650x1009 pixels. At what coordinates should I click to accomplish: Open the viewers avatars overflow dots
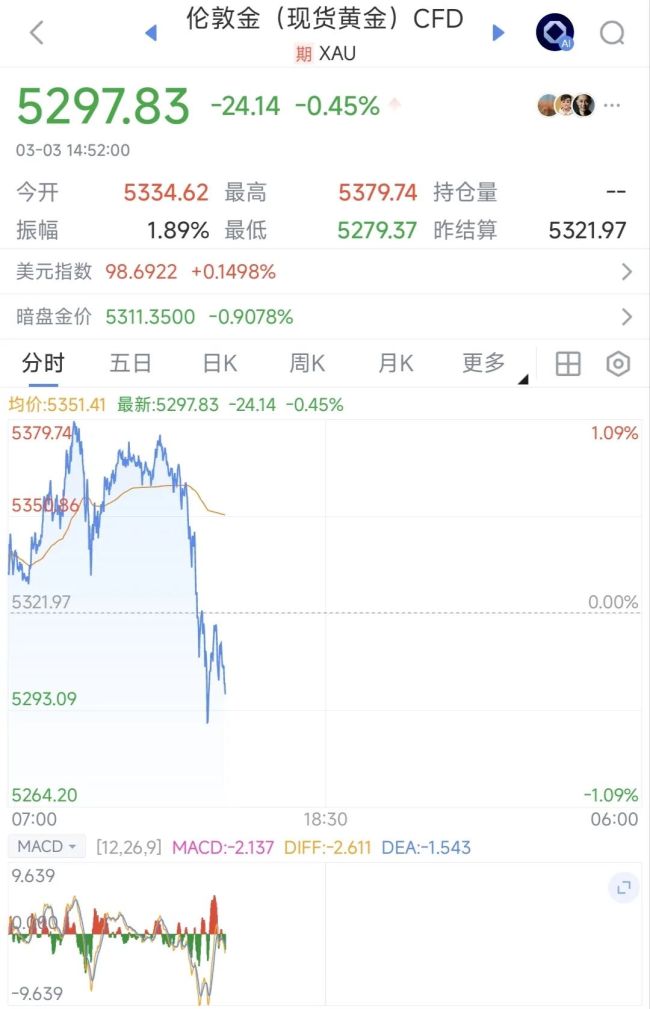(612, 105)
